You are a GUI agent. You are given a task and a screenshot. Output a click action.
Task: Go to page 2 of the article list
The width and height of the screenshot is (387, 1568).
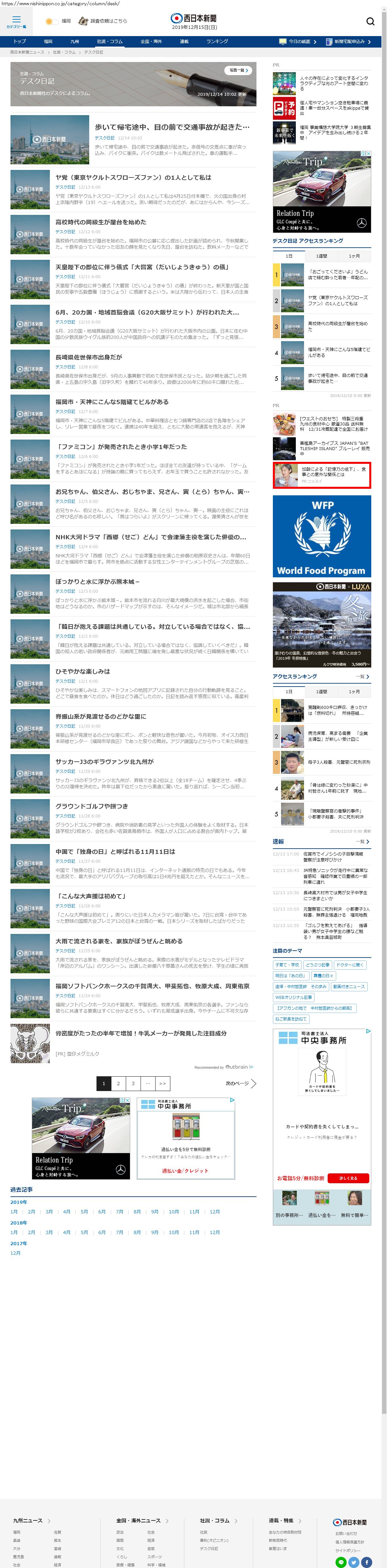tap(119, 1083)
